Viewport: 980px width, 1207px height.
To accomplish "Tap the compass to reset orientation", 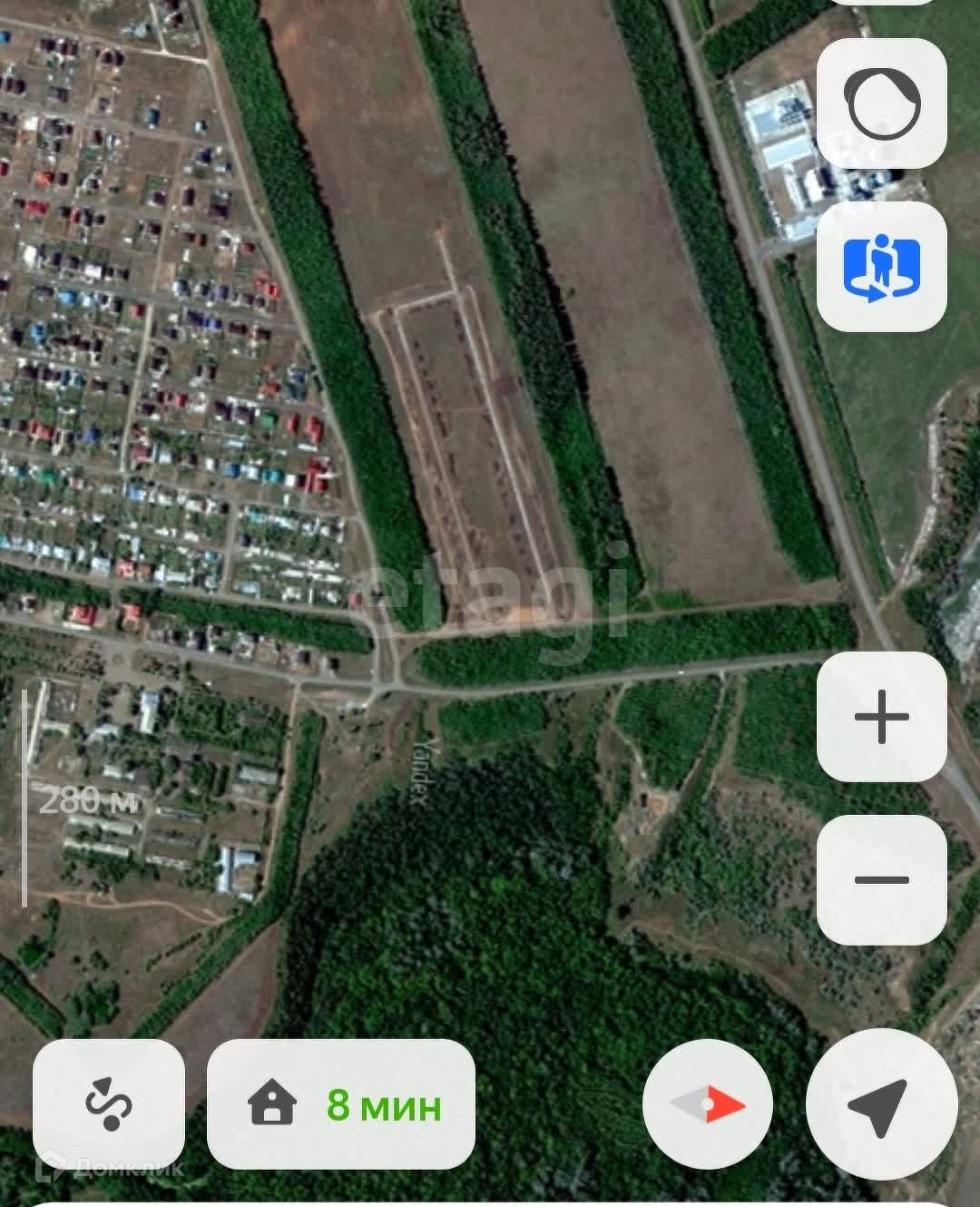I will 708,1104.
